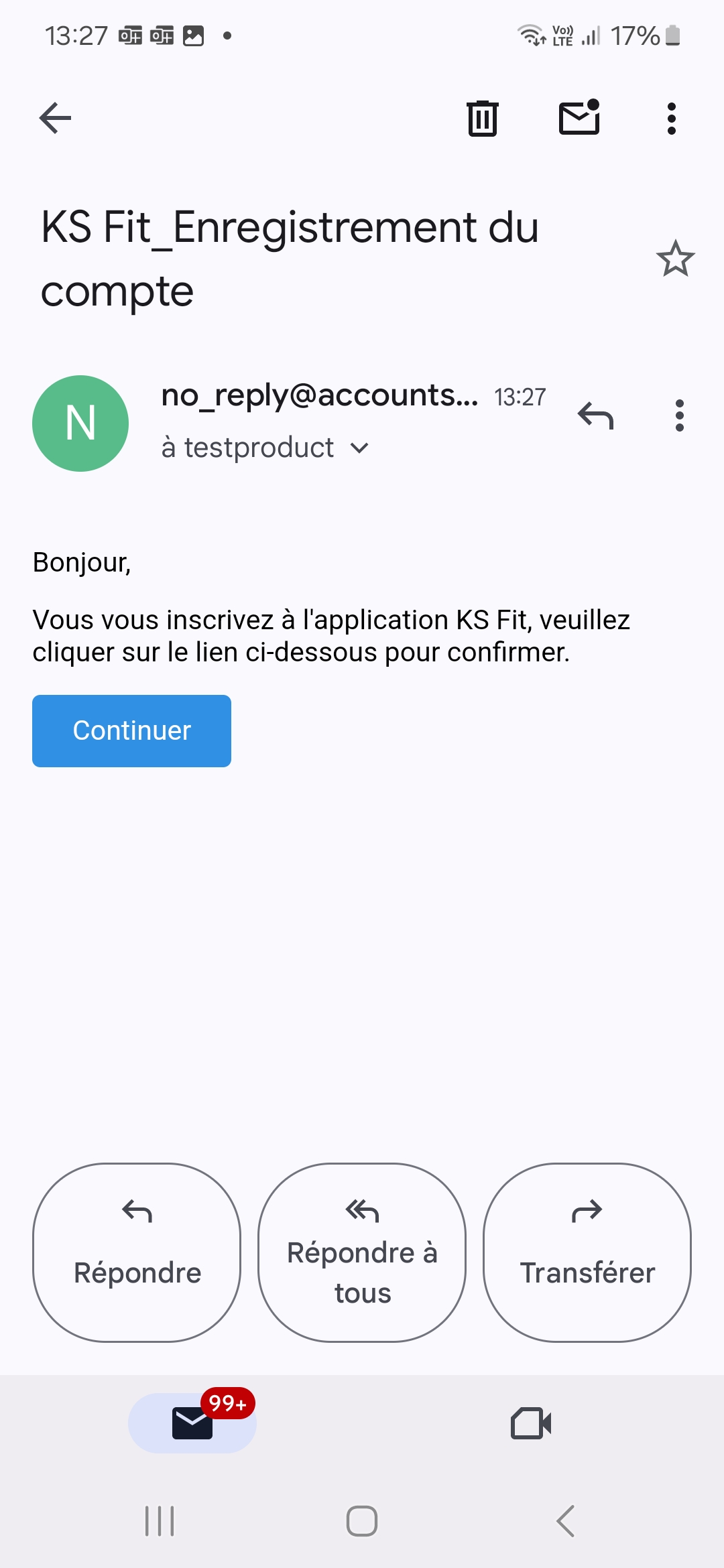The image size is (724, 1568).
Task: Go to the home screen
Action: coord(362,1521)
